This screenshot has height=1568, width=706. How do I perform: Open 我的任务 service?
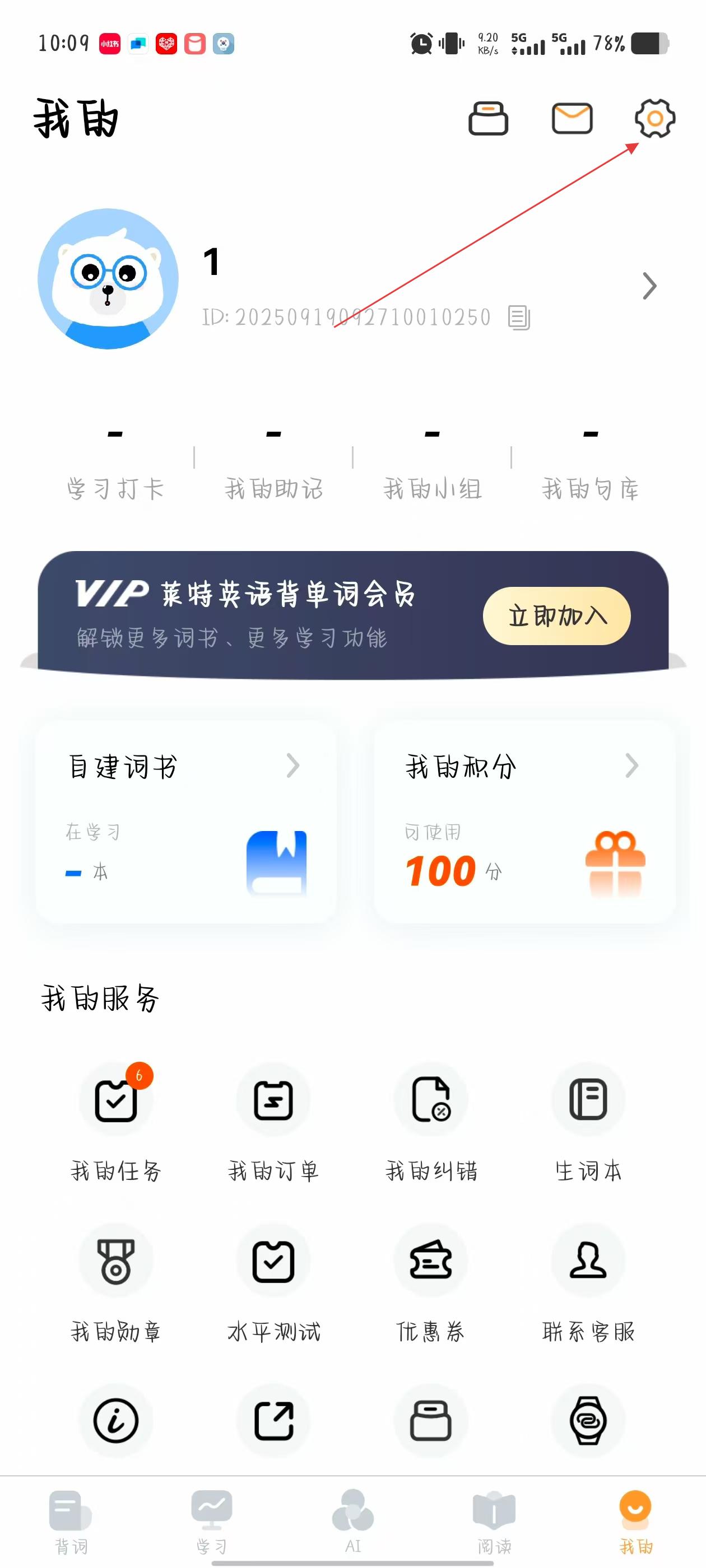[116, 1120]
